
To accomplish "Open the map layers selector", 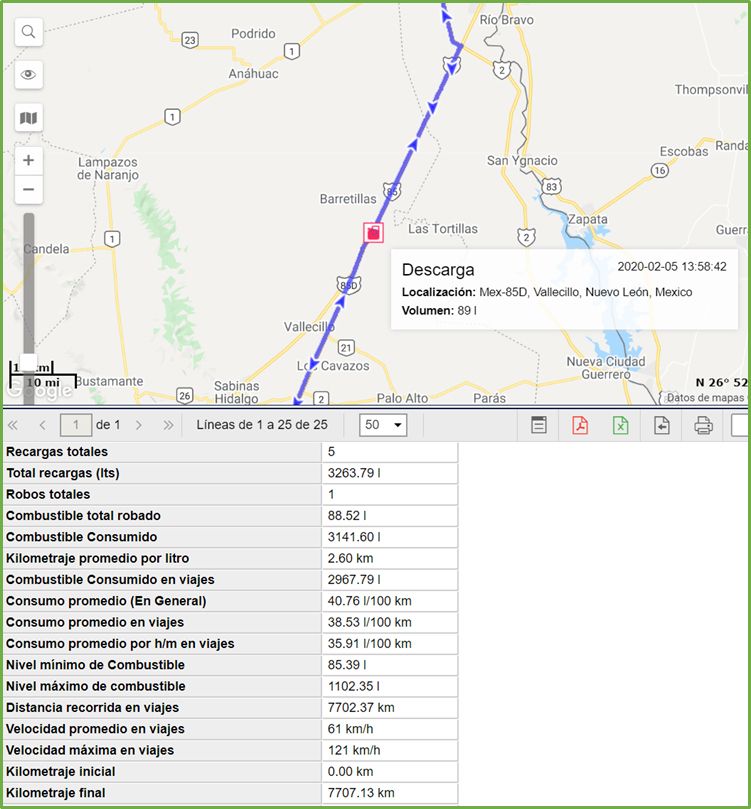I will (x=29, y=118).
